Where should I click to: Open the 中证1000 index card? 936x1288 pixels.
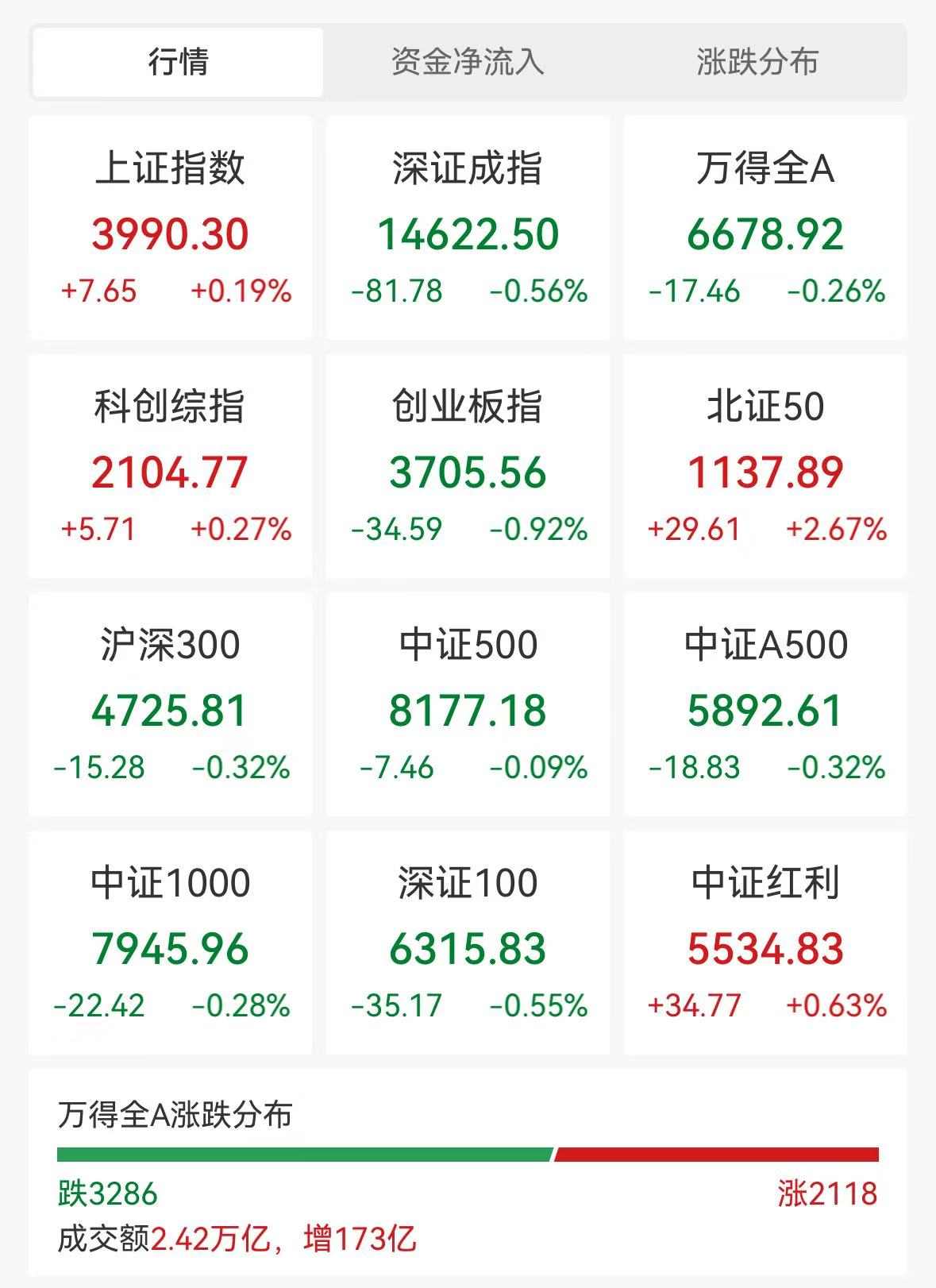(x=170, y=943)
